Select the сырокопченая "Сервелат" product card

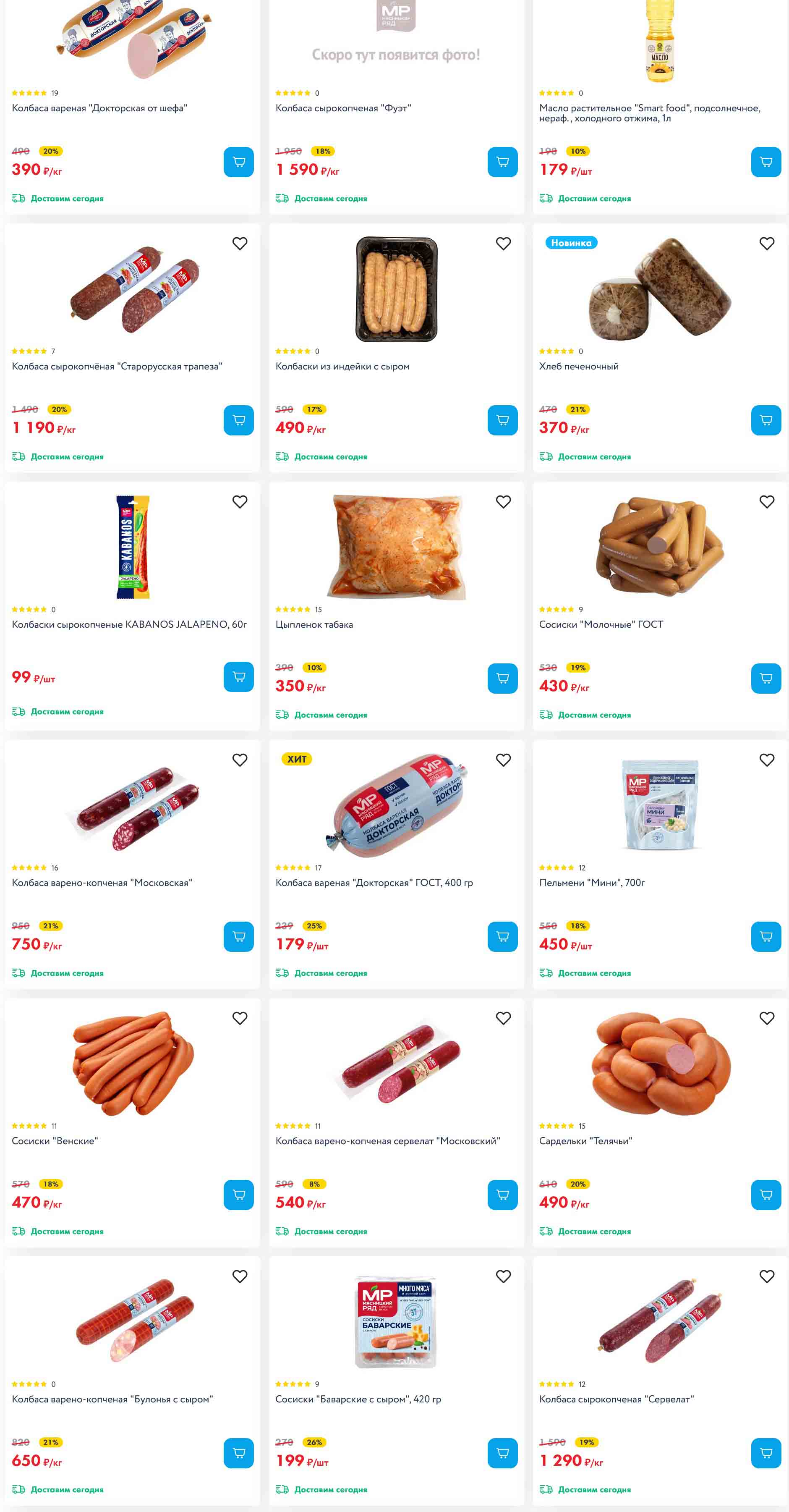(x=616, y=1399)
